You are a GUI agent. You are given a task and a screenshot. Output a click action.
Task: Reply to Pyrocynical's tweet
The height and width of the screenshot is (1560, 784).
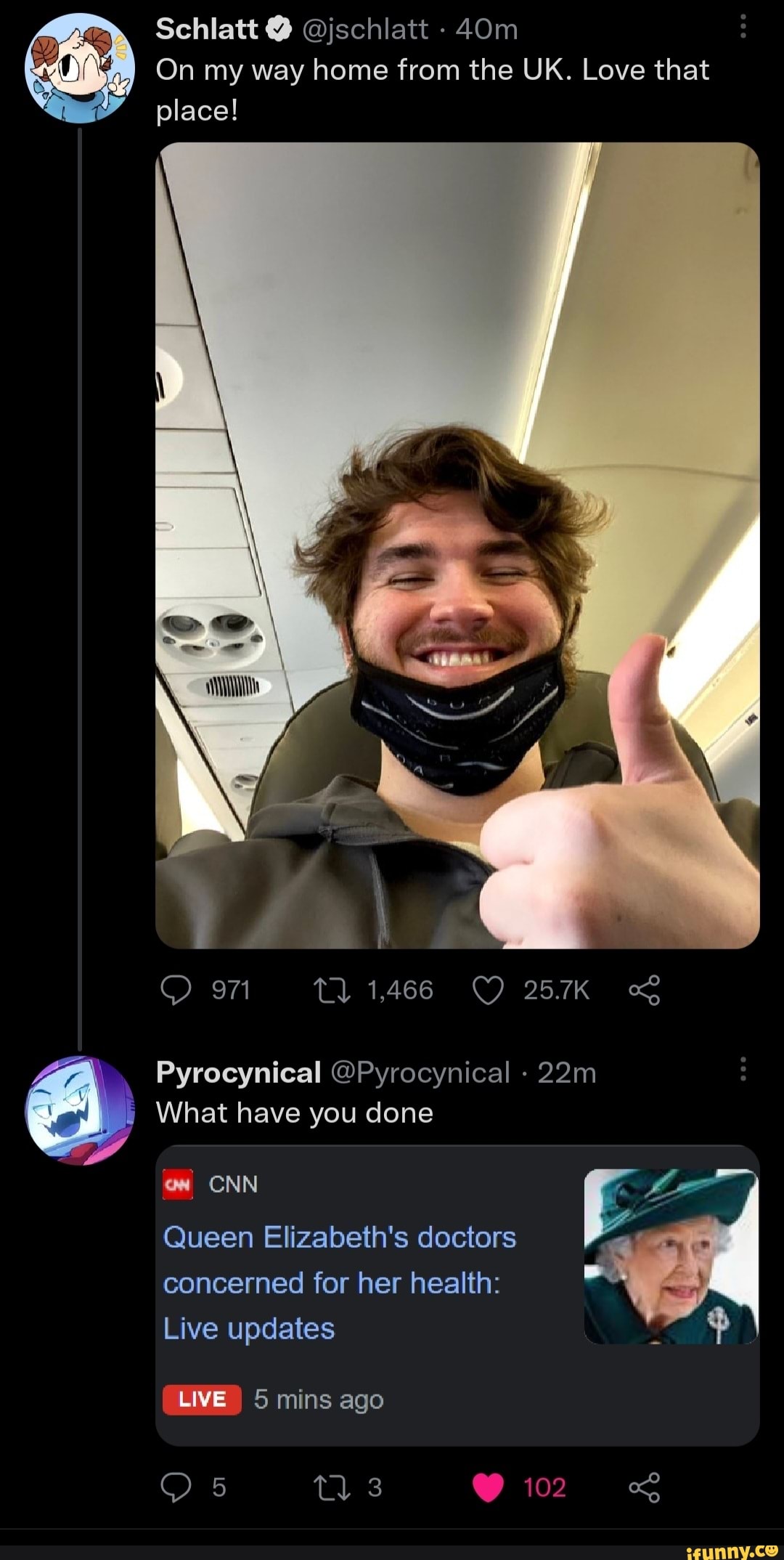pyautogui.click(x=176, y=1487)
